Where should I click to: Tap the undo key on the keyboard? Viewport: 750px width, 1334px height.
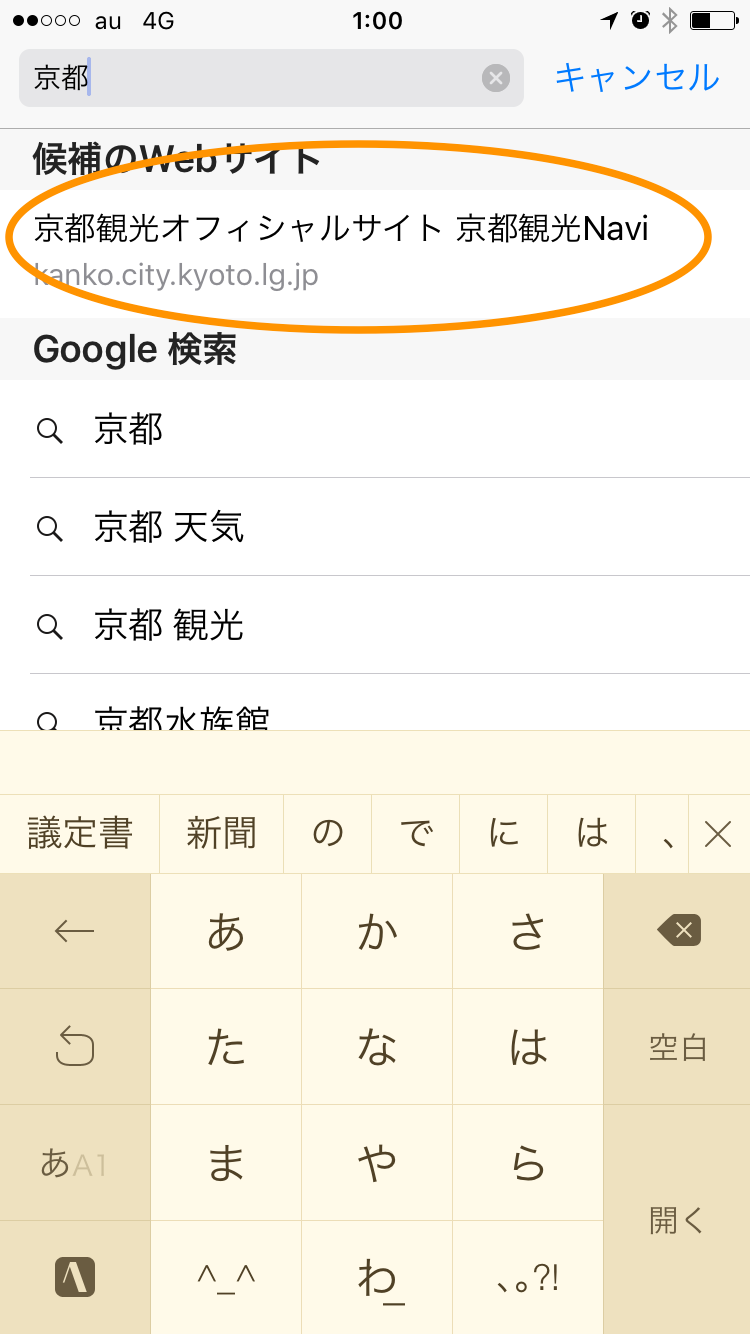pyautogui.click(x=74, y=1047)
